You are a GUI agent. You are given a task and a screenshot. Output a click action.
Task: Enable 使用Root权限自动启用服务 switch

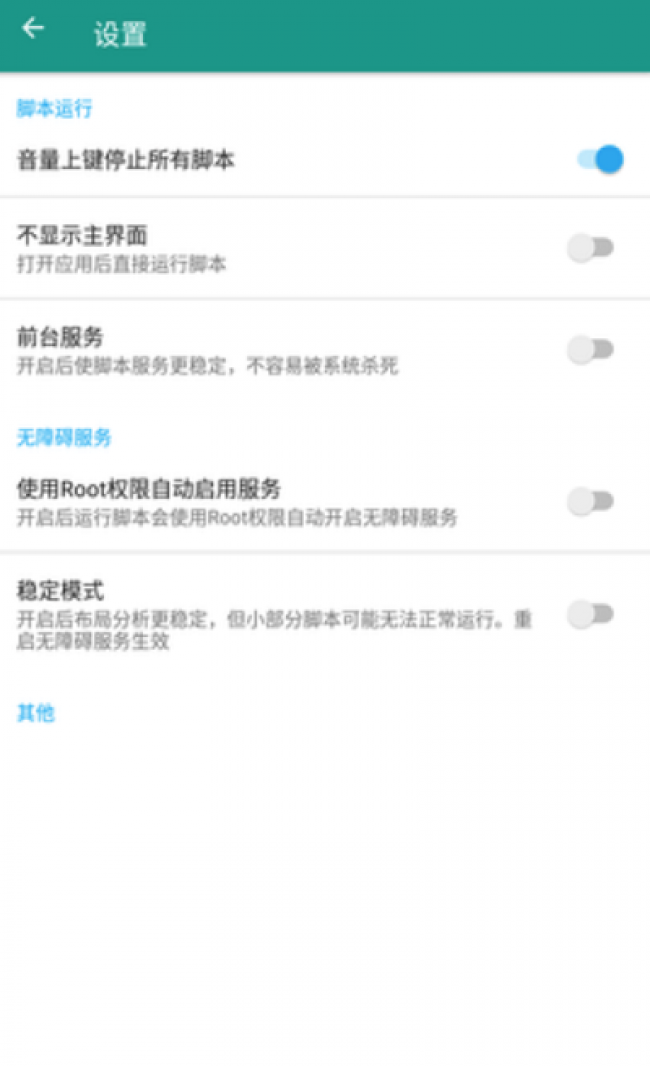pyautogui.click(x=591, y=502)
